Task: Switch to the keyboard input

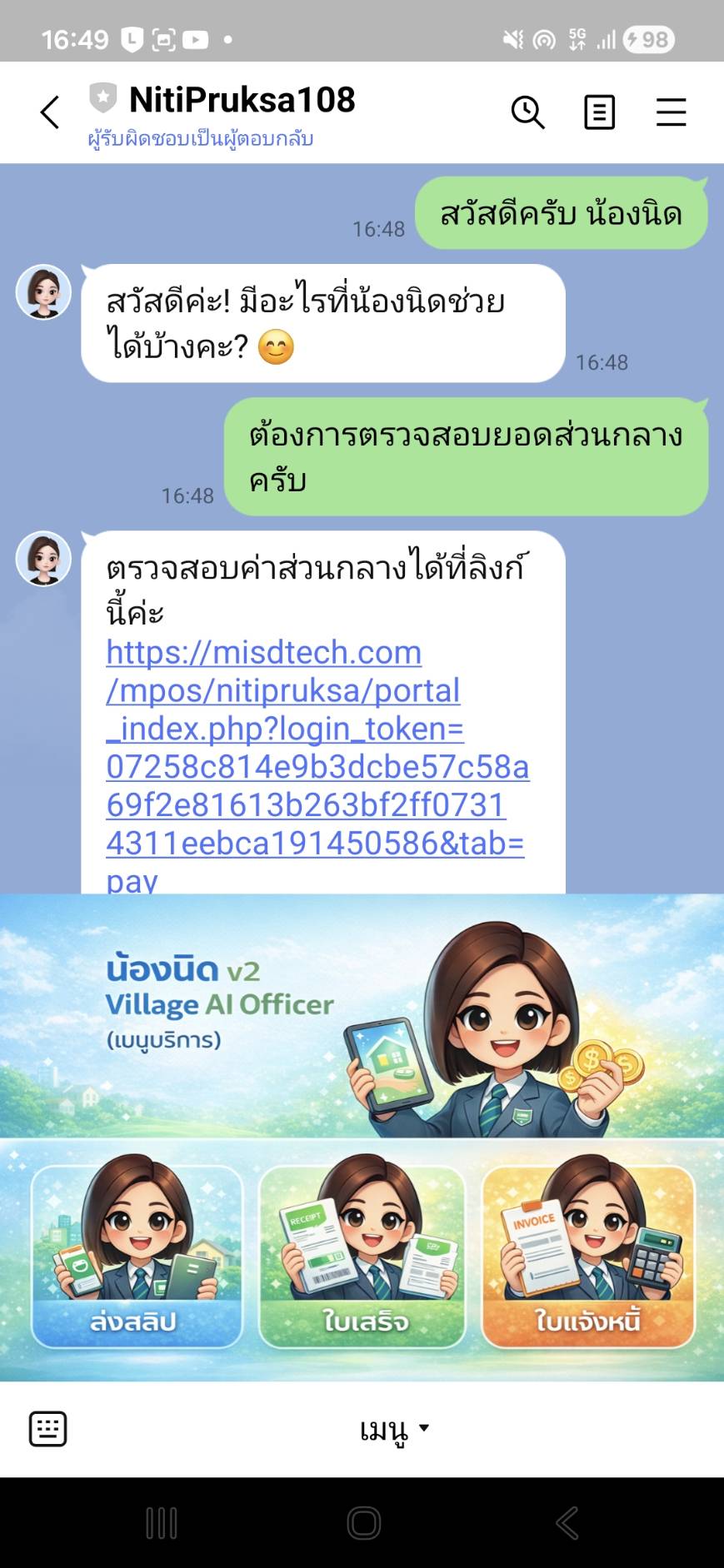Action: pos(47,1429)
